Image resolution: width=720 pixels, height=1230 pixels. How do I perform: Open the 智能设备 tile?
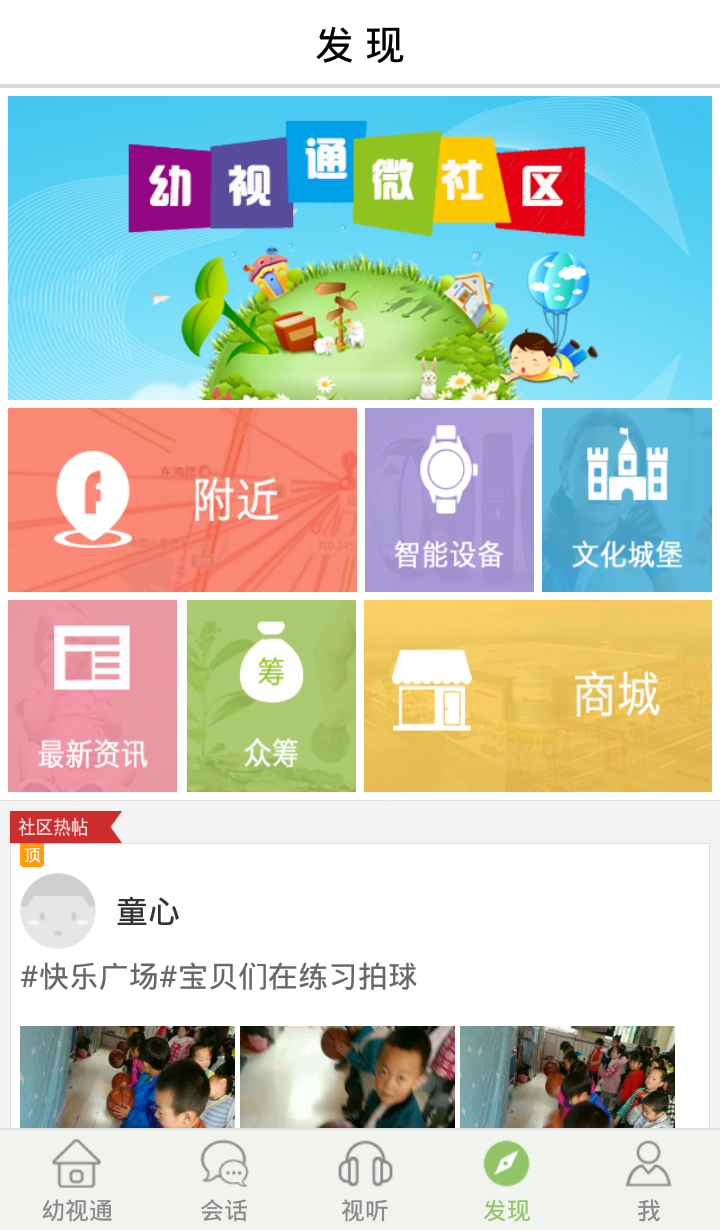coord(449,500)
